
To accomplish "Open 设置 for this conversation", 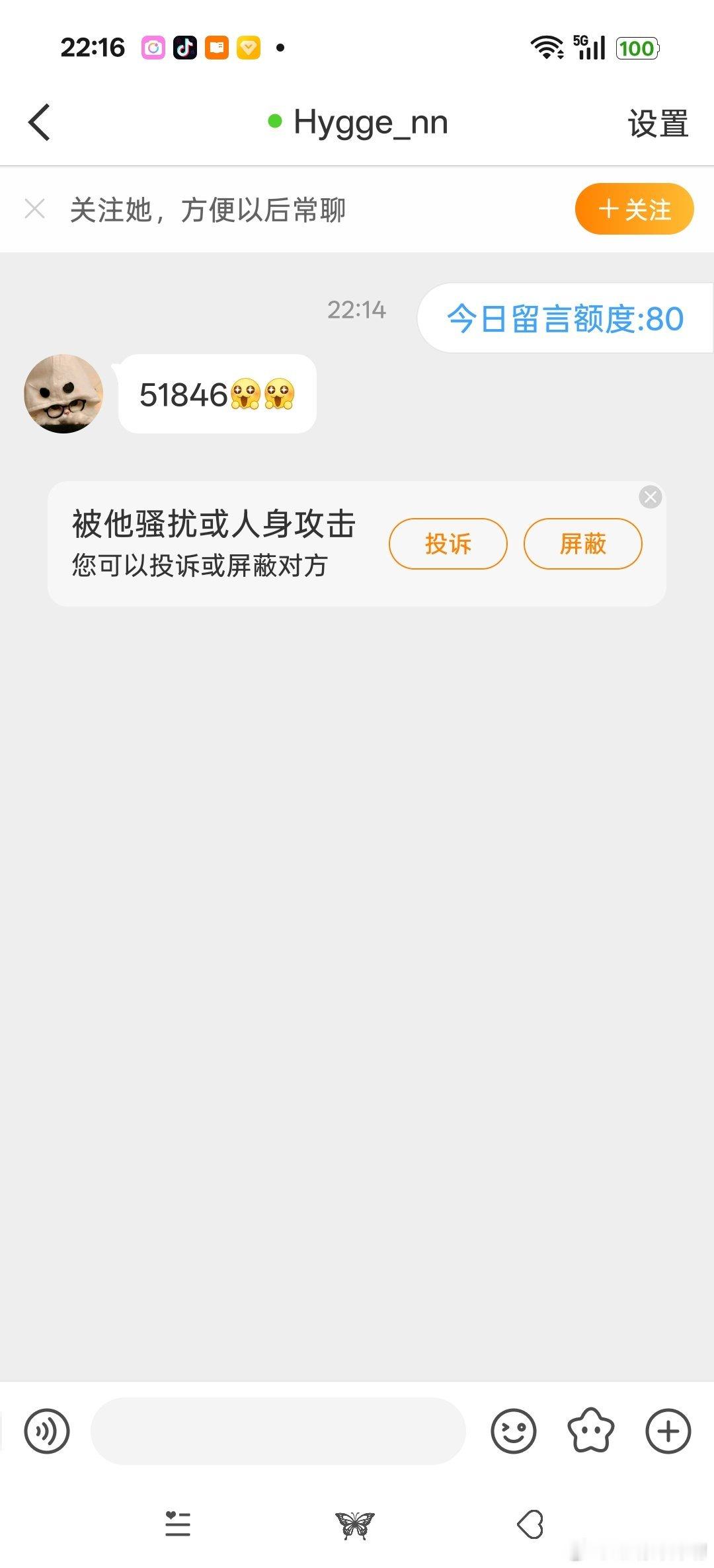I will 658,124.
